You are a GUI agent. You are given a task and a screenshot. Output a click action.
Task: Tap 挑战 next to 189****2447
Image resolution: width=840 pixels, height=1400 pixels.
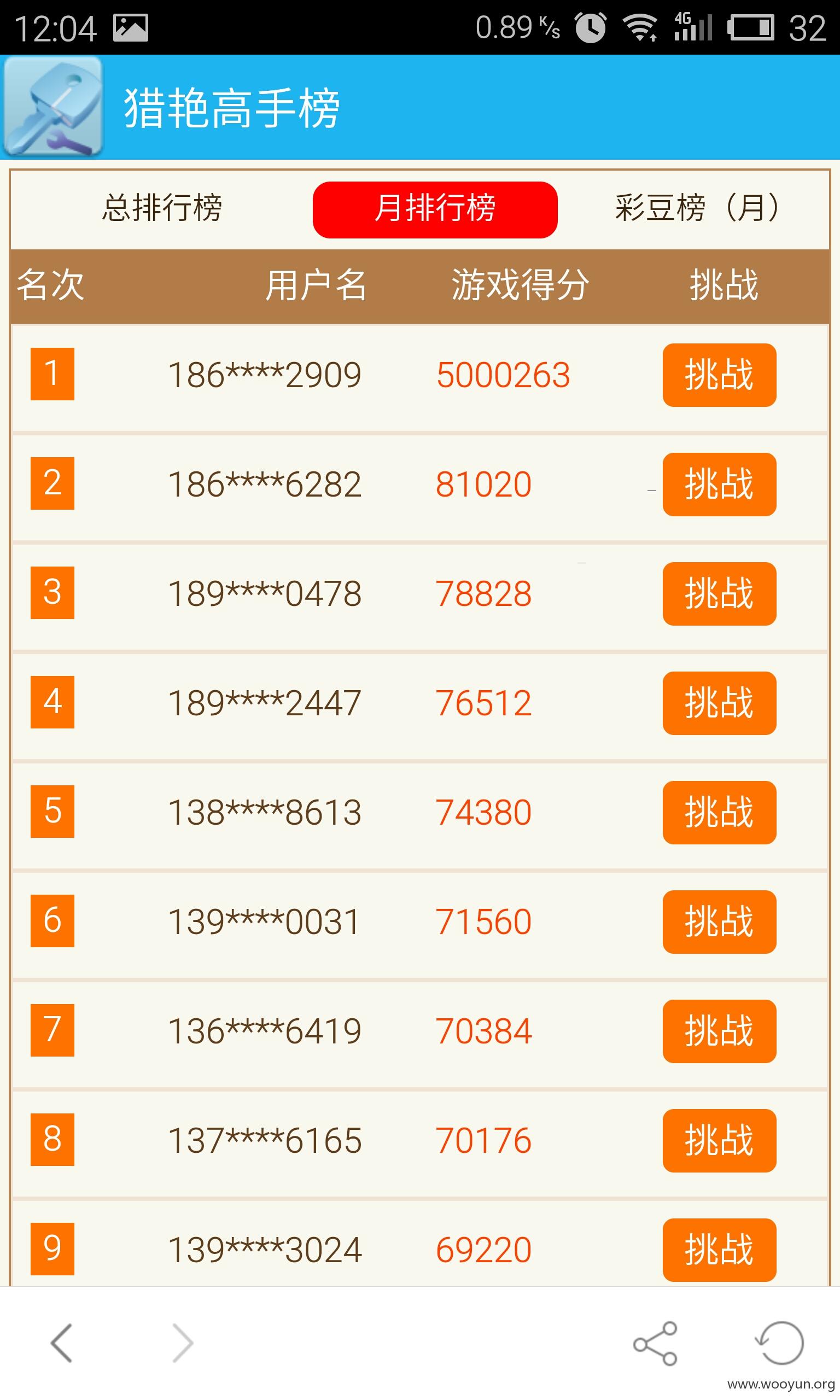719,703
